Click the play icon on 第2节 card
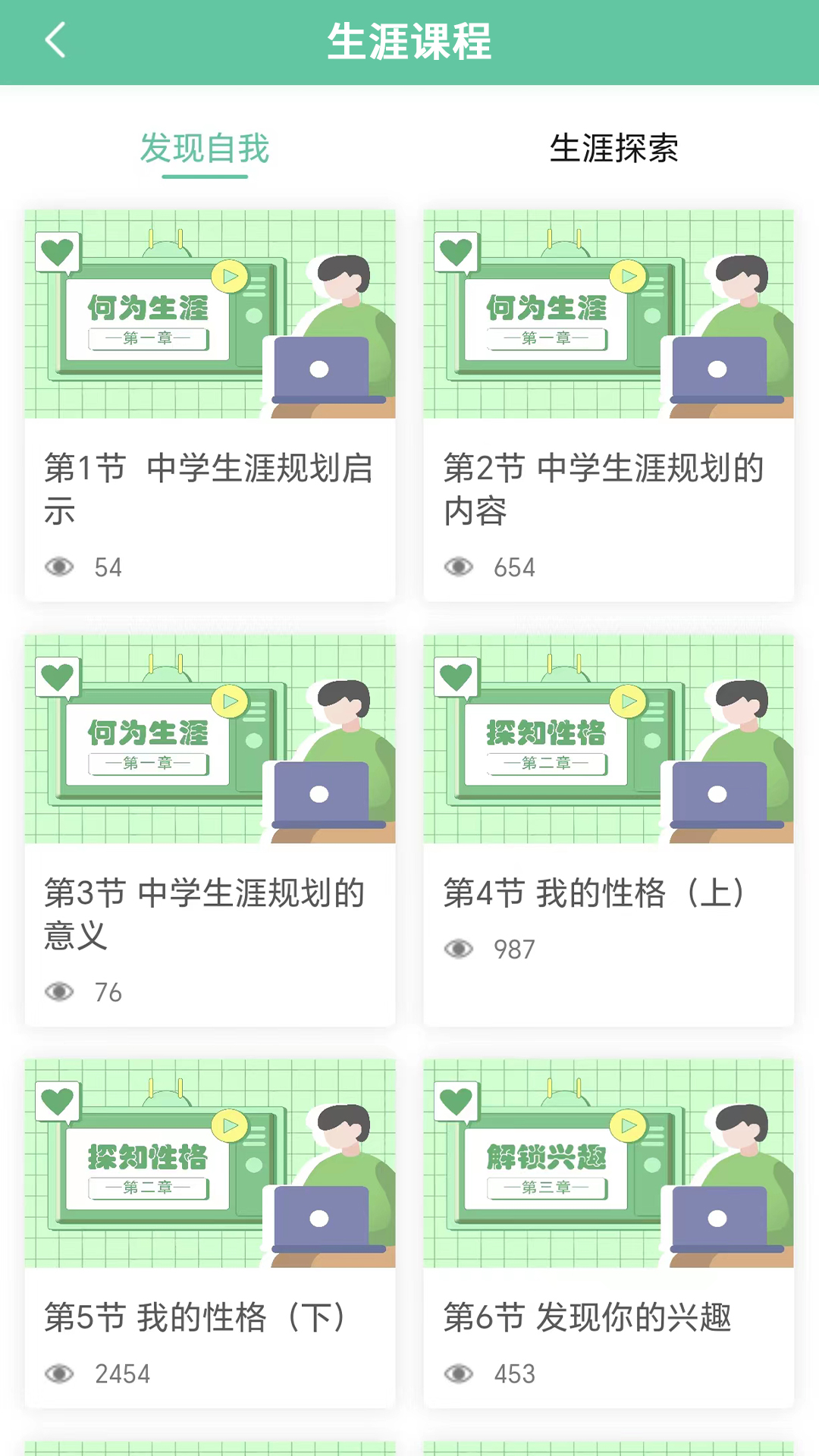 point(628,278)
